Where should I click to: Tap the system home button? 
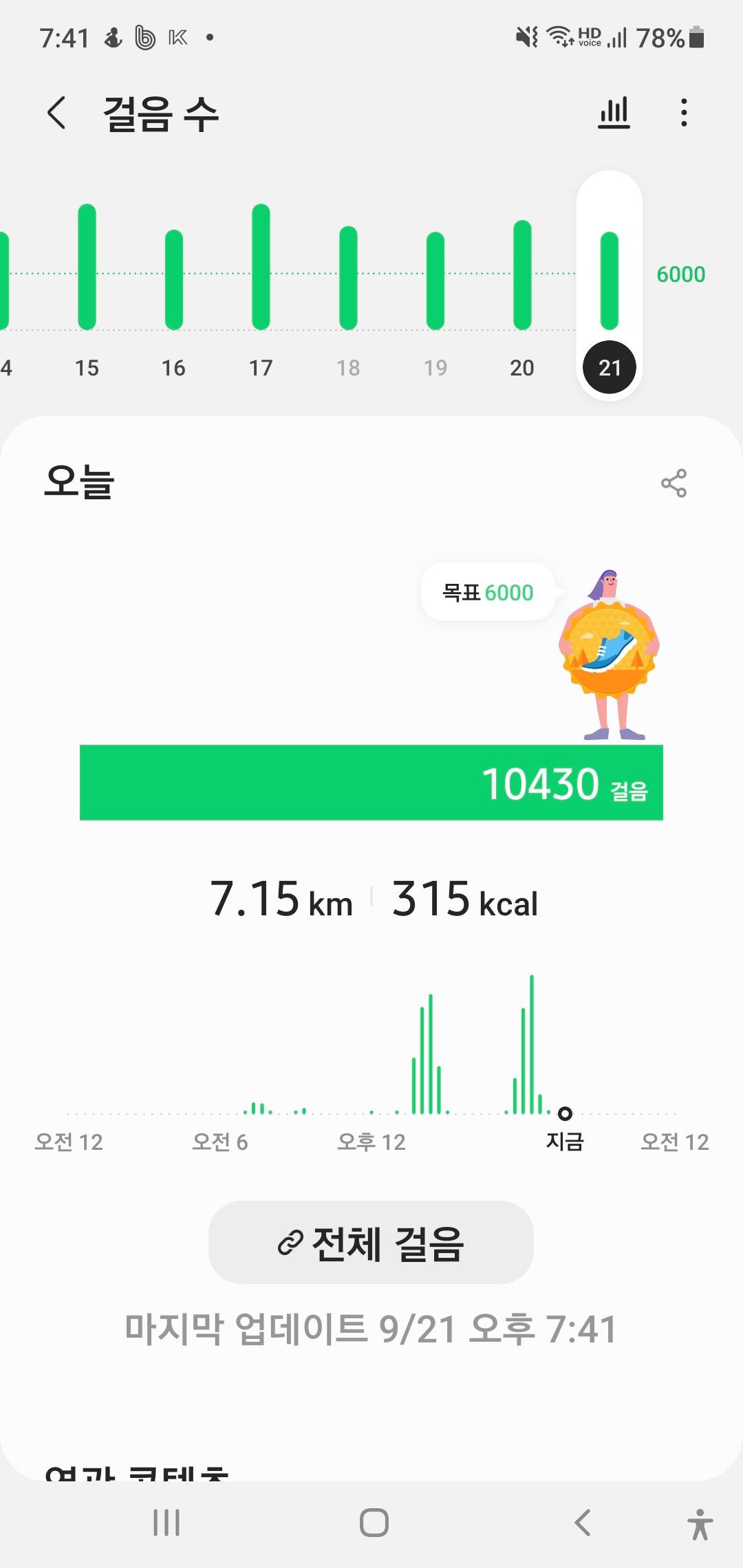[374, 1523]
